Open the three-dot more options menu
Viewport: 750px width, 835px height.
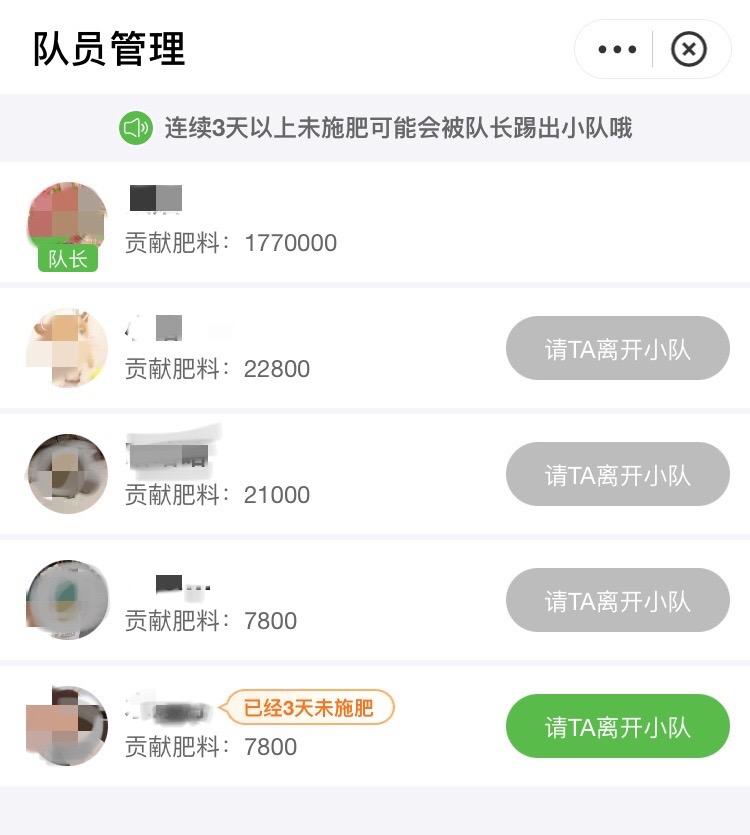point(616,49)
